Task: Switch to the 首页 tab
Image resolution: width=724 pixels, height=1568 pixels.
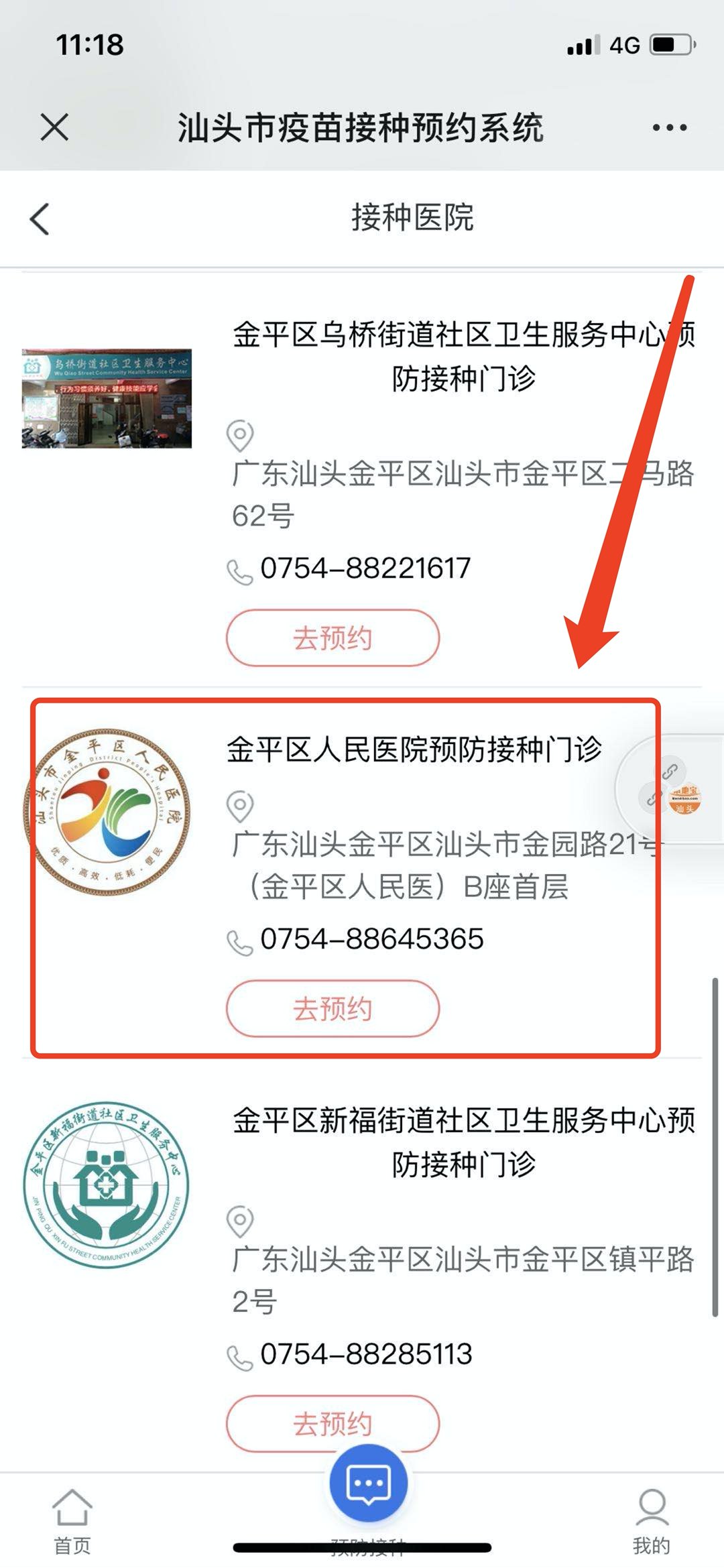Action: click(x=72, y=1520)
